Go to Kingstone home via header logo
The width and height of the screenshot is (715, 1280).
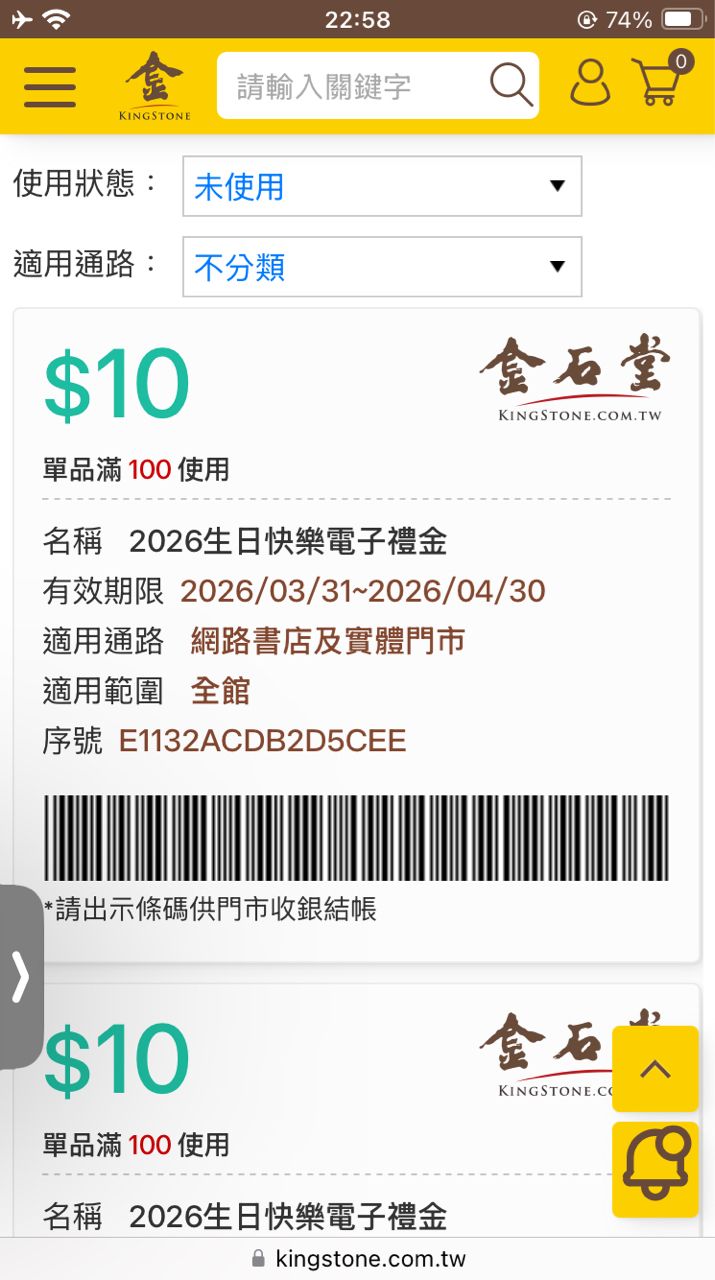point(155,86)
